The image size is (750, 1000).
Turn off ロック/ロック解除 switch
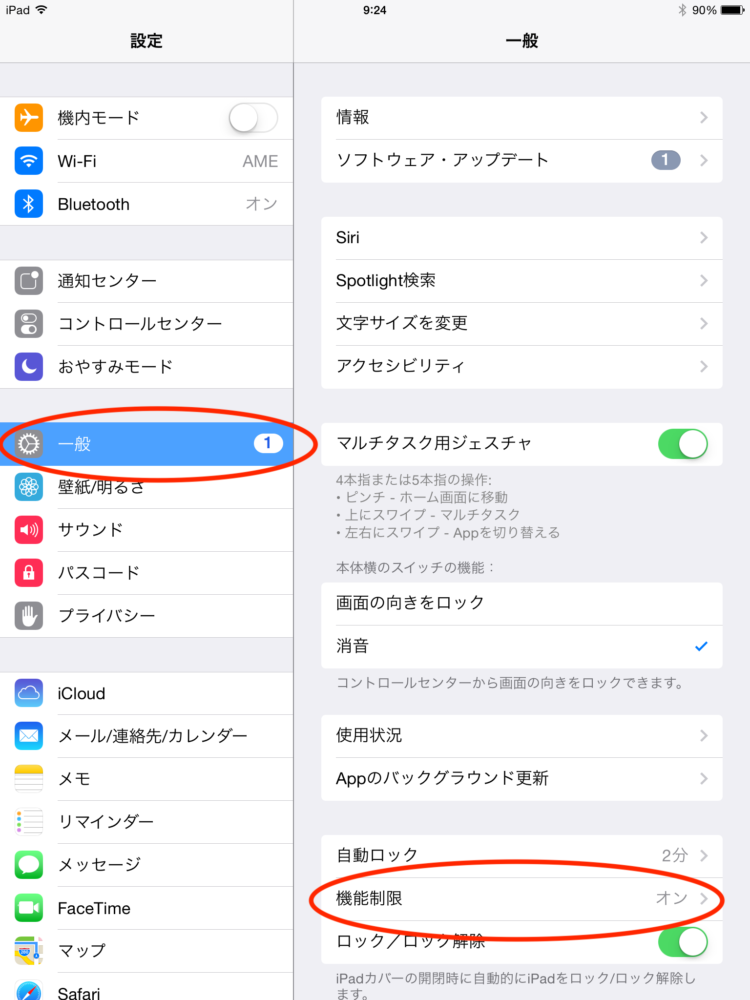pyautogui.click(x=682, y=941)
